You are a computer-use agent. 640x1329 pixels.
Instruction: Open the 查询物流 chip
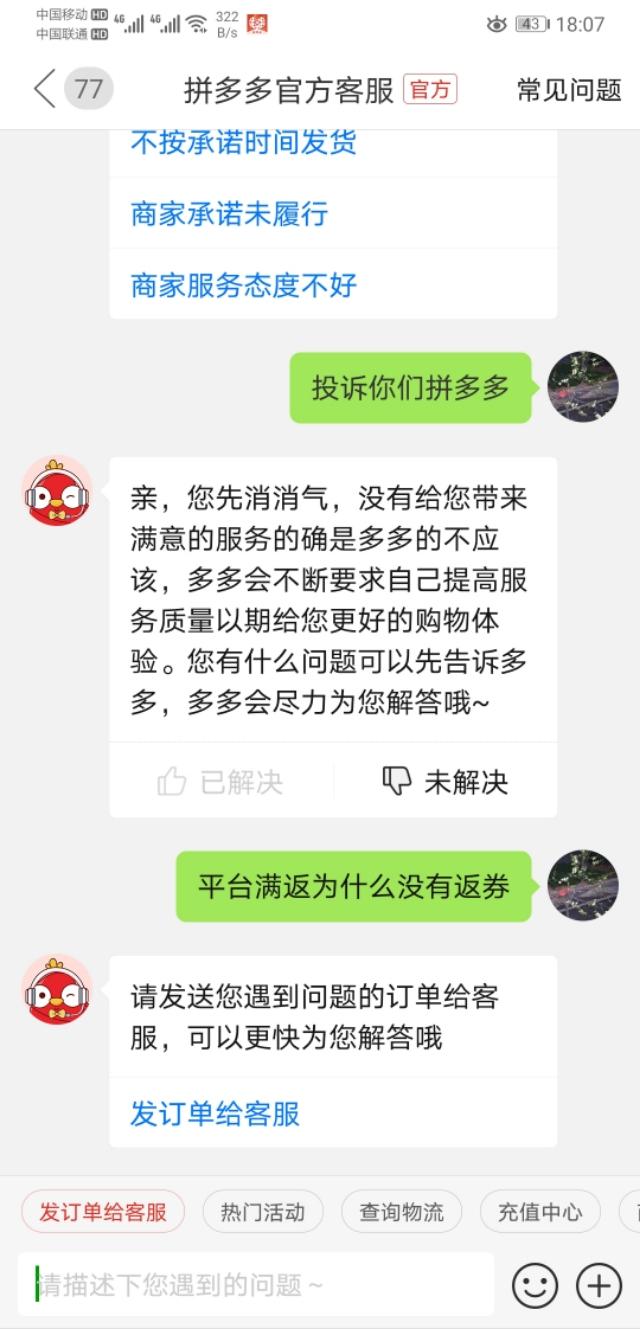click(402, 1212)
